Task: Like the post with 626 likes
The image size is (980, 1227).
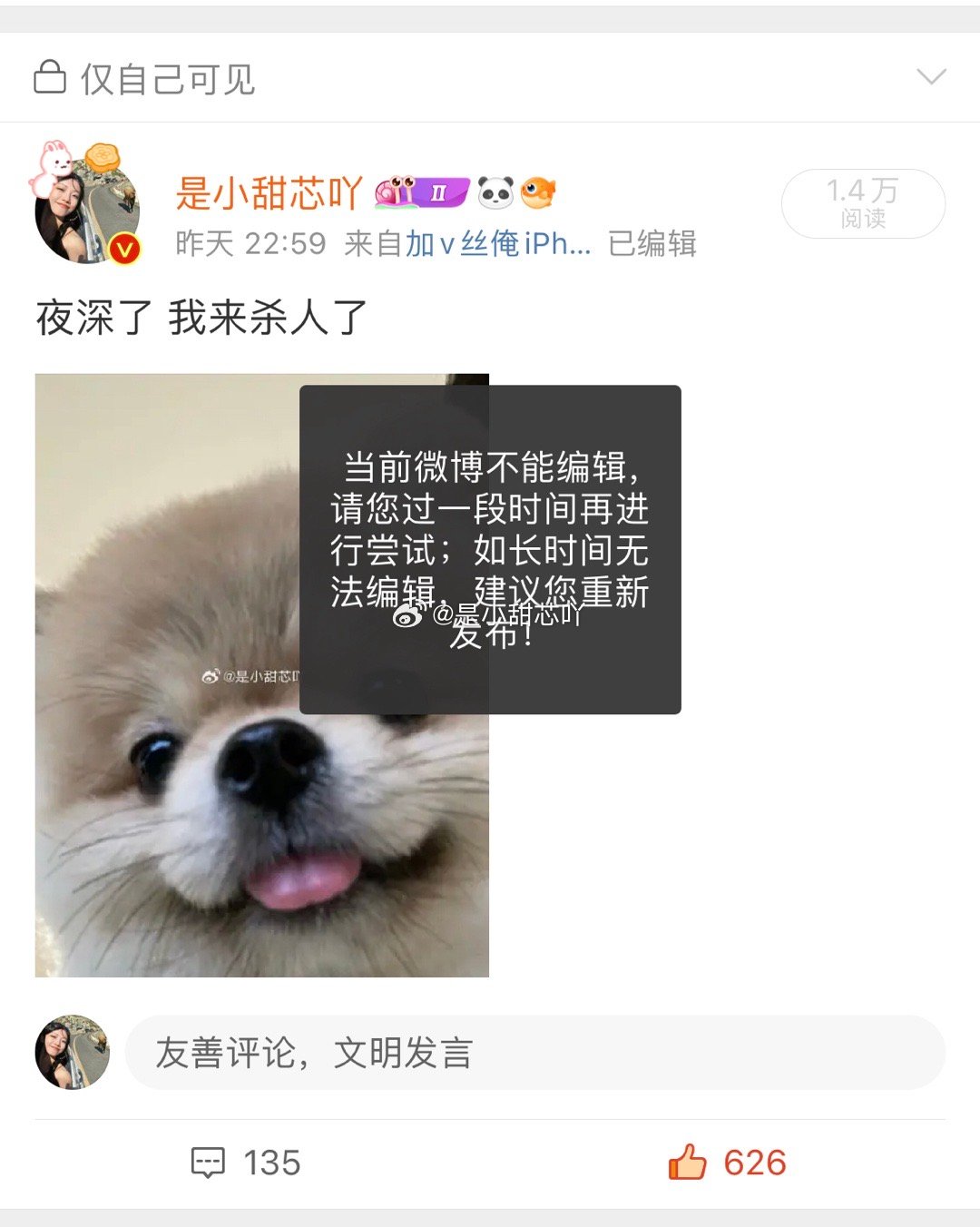Action: pos(726,1163)
